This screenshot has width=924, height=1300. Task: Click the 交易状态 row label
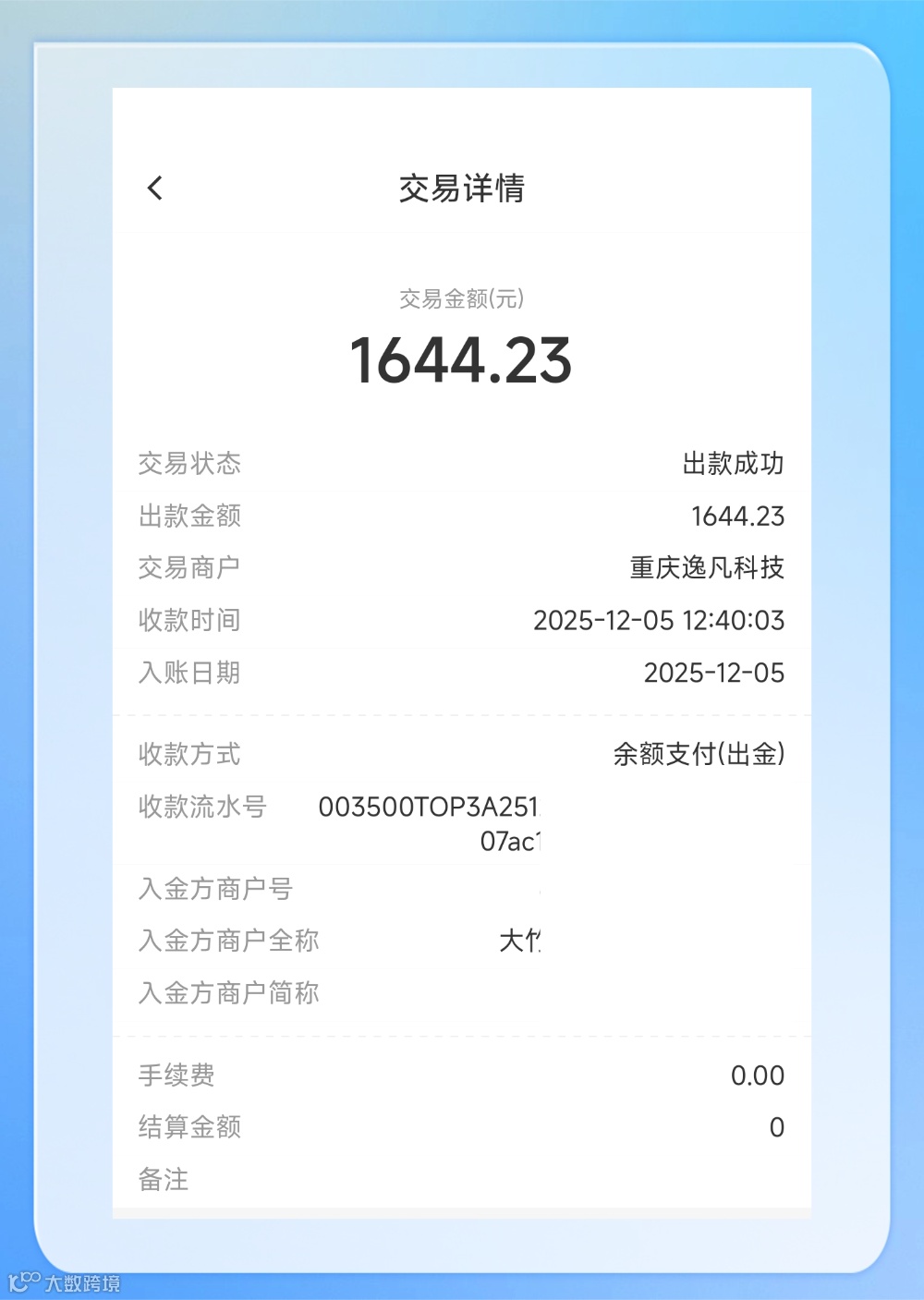pos(190,465)
